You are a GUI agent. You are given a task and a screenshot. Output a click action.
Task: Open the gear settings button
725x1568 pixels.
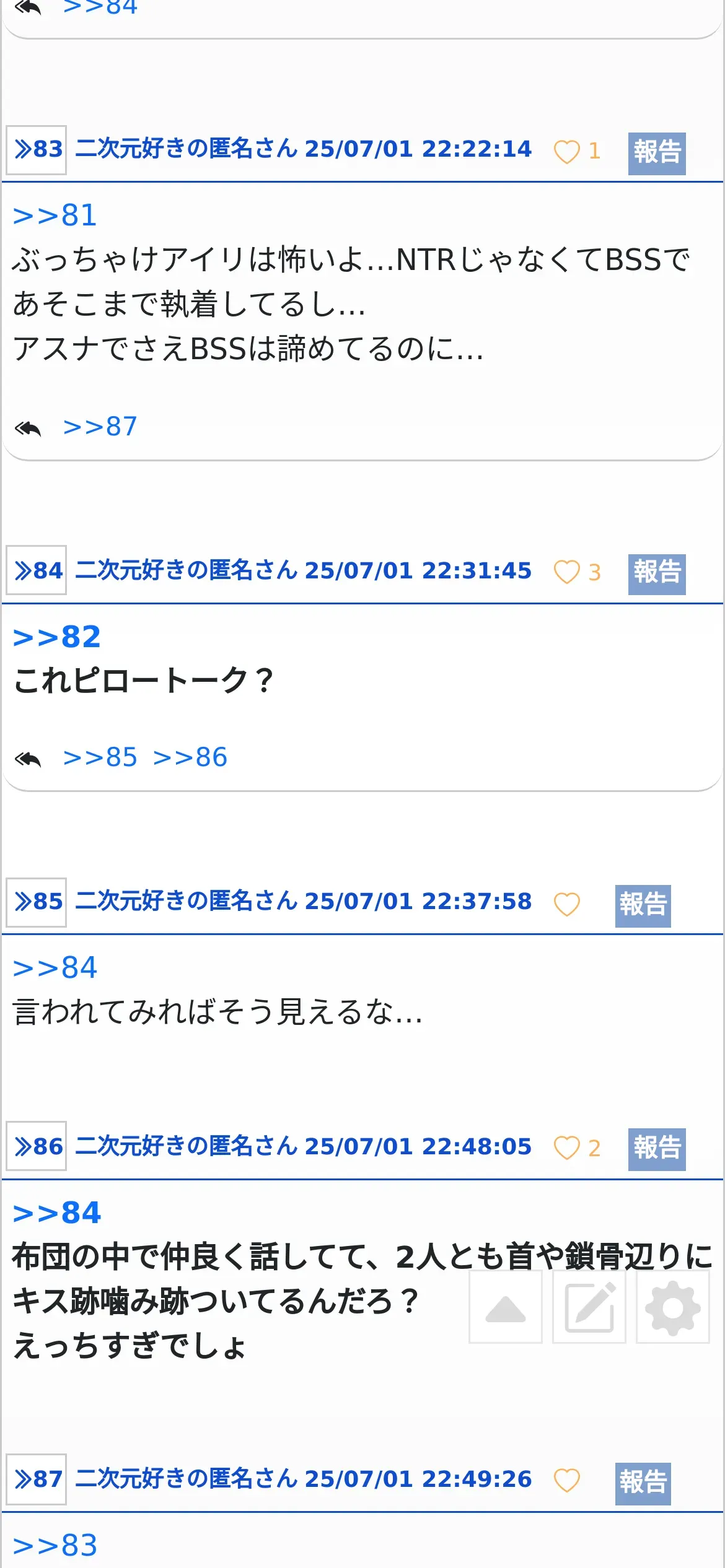click(673, 1307)
